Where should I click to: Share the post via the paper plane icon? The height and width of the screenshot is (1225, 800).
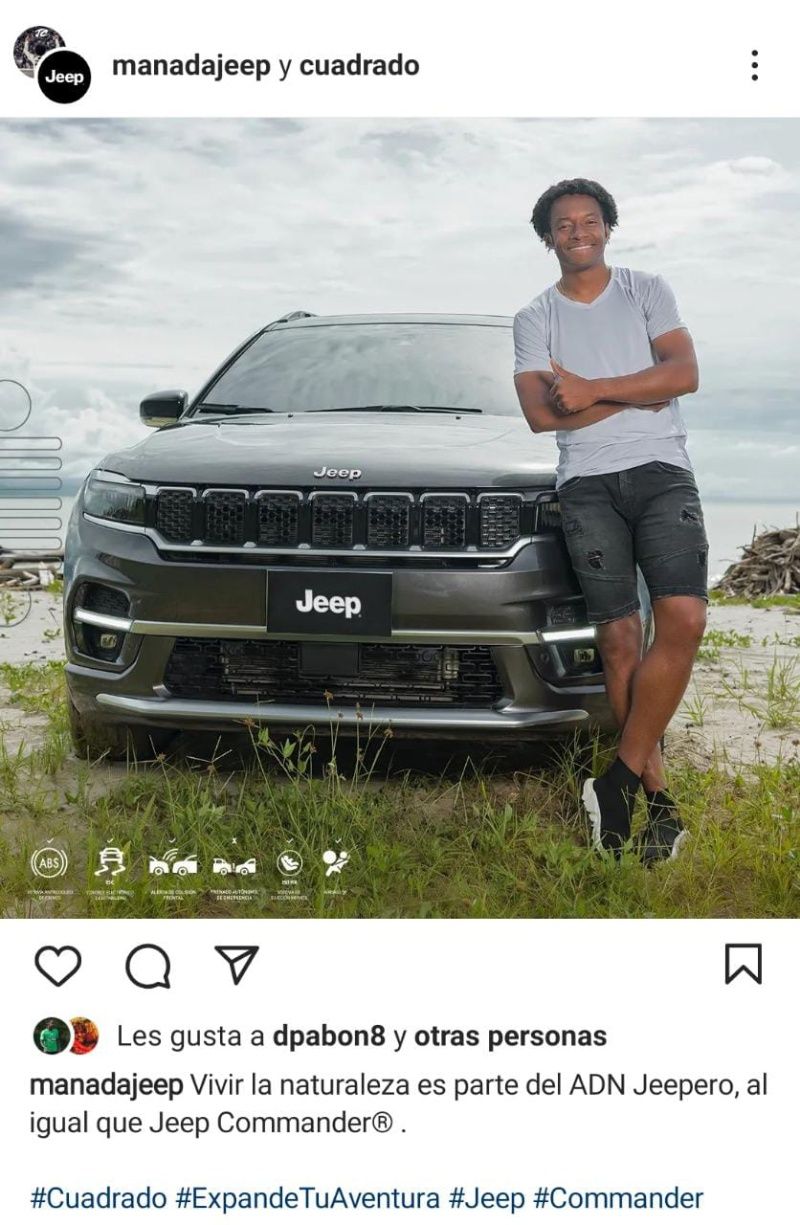(x=237, y=964)
